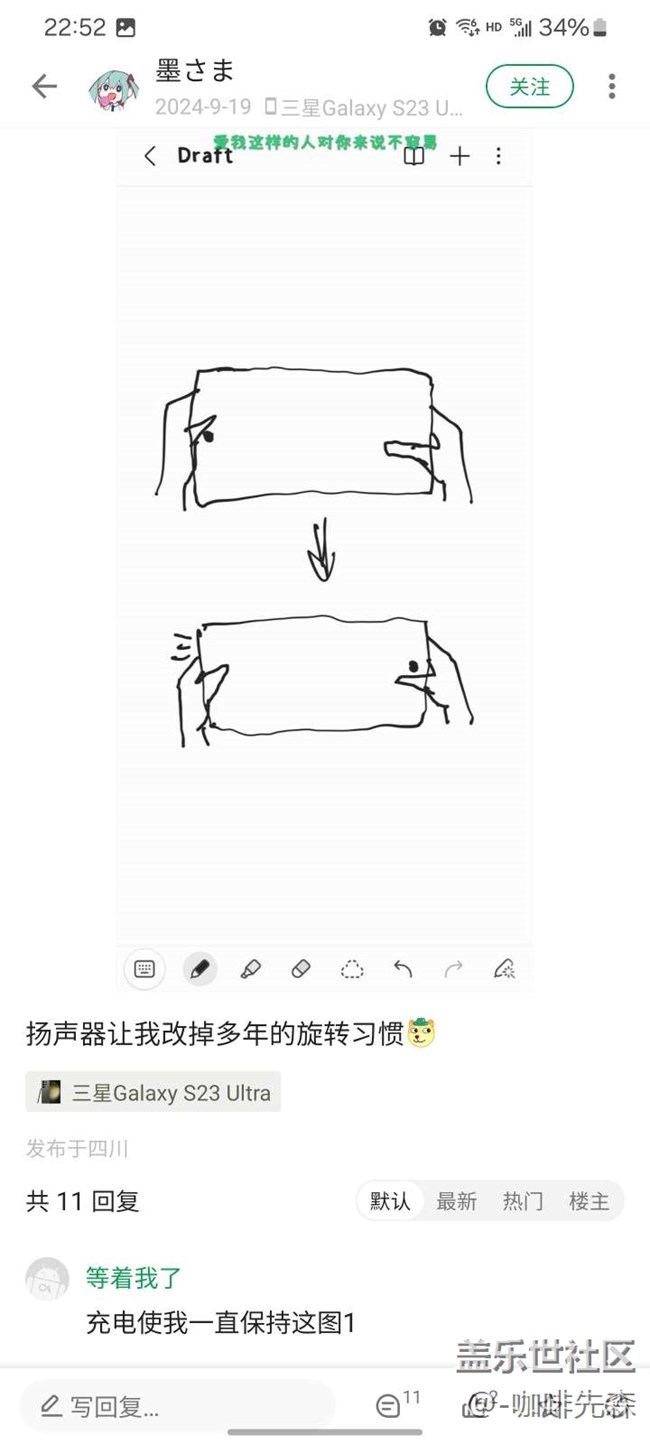Open 墨さま's profile avatar
The height and width of the screenshot is (1444, 650).
pyautogui.click(x=114, y=89)
